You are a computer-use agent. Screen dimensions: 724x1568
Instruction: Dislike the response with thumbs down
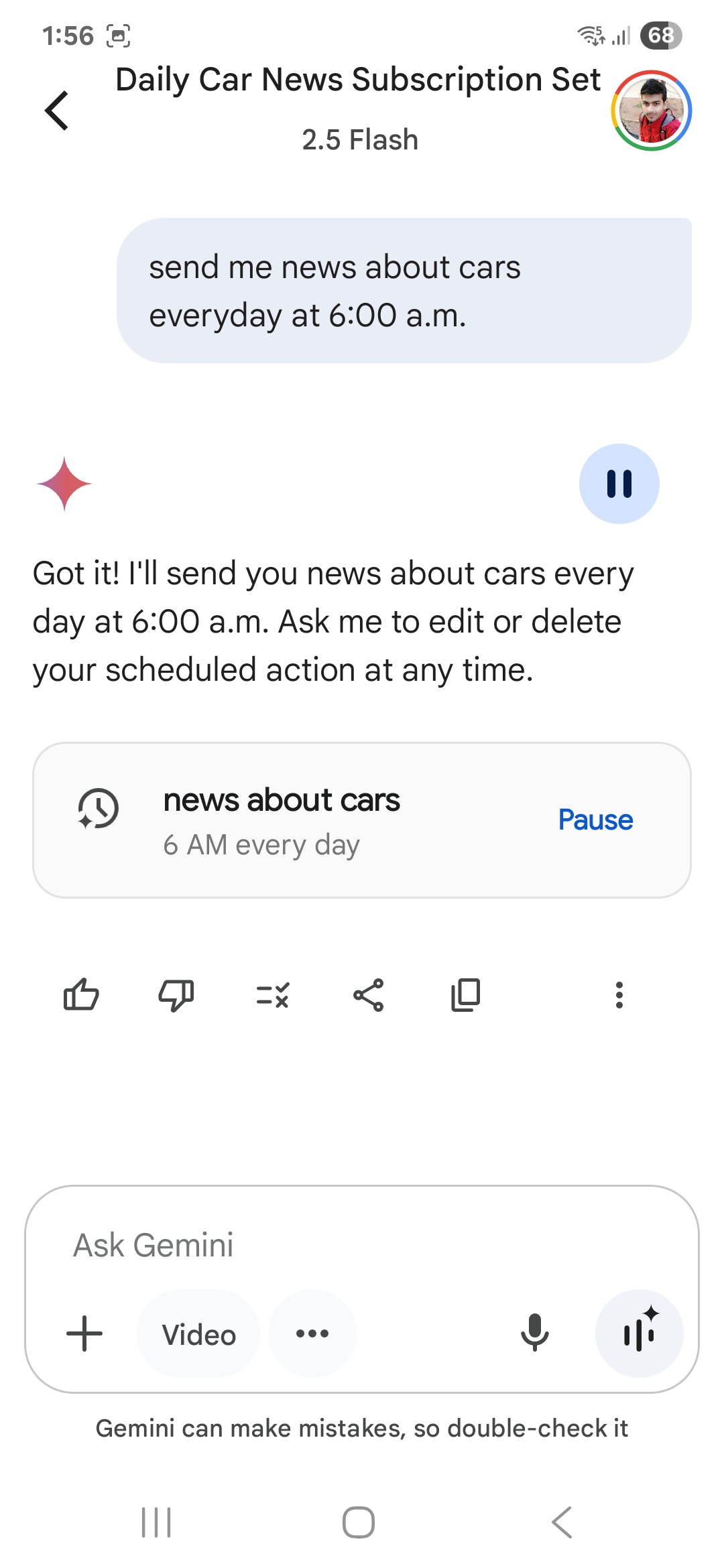pos(176,995)
